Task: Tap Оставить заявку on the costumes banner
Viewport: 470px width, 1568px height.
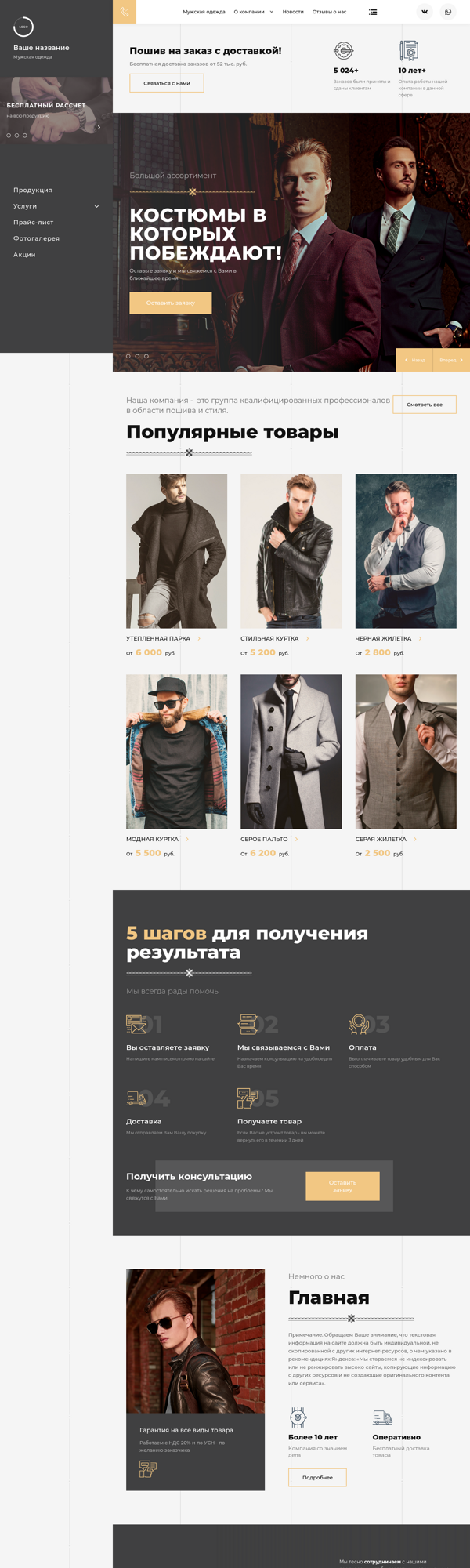Action: (x=171, y=303)
